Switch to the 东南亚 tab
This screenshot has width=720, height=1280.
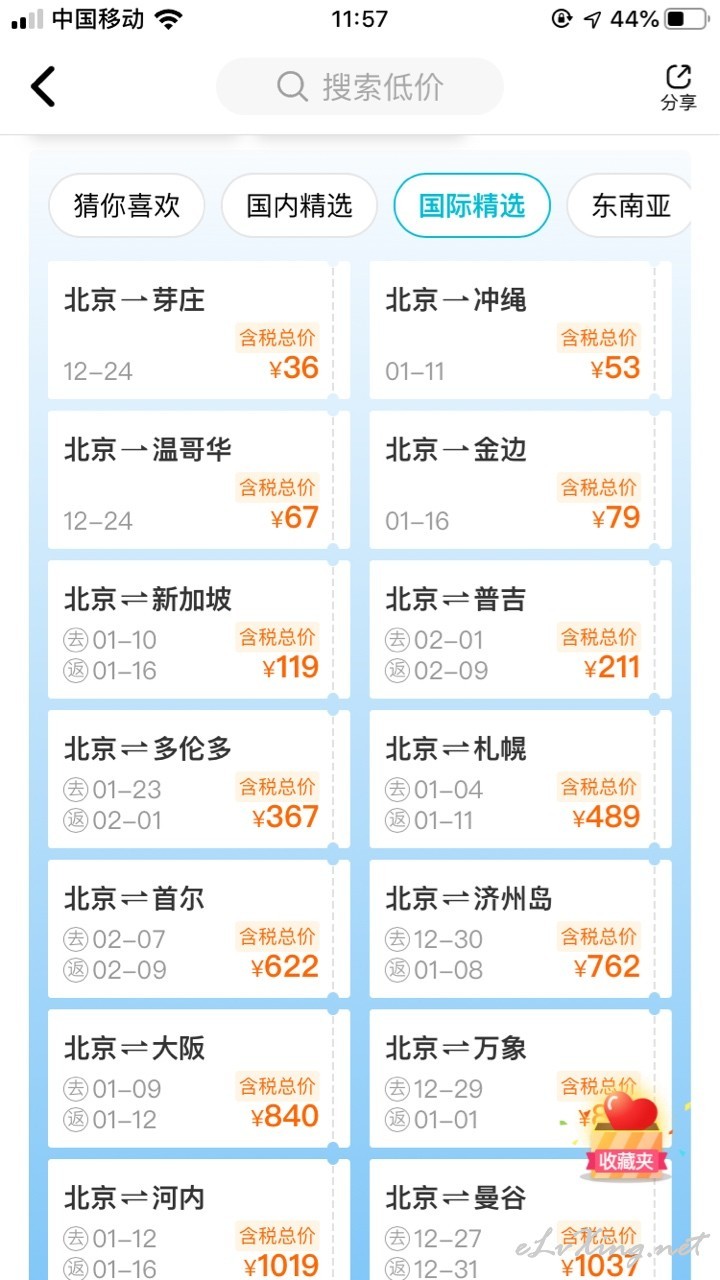630,206
